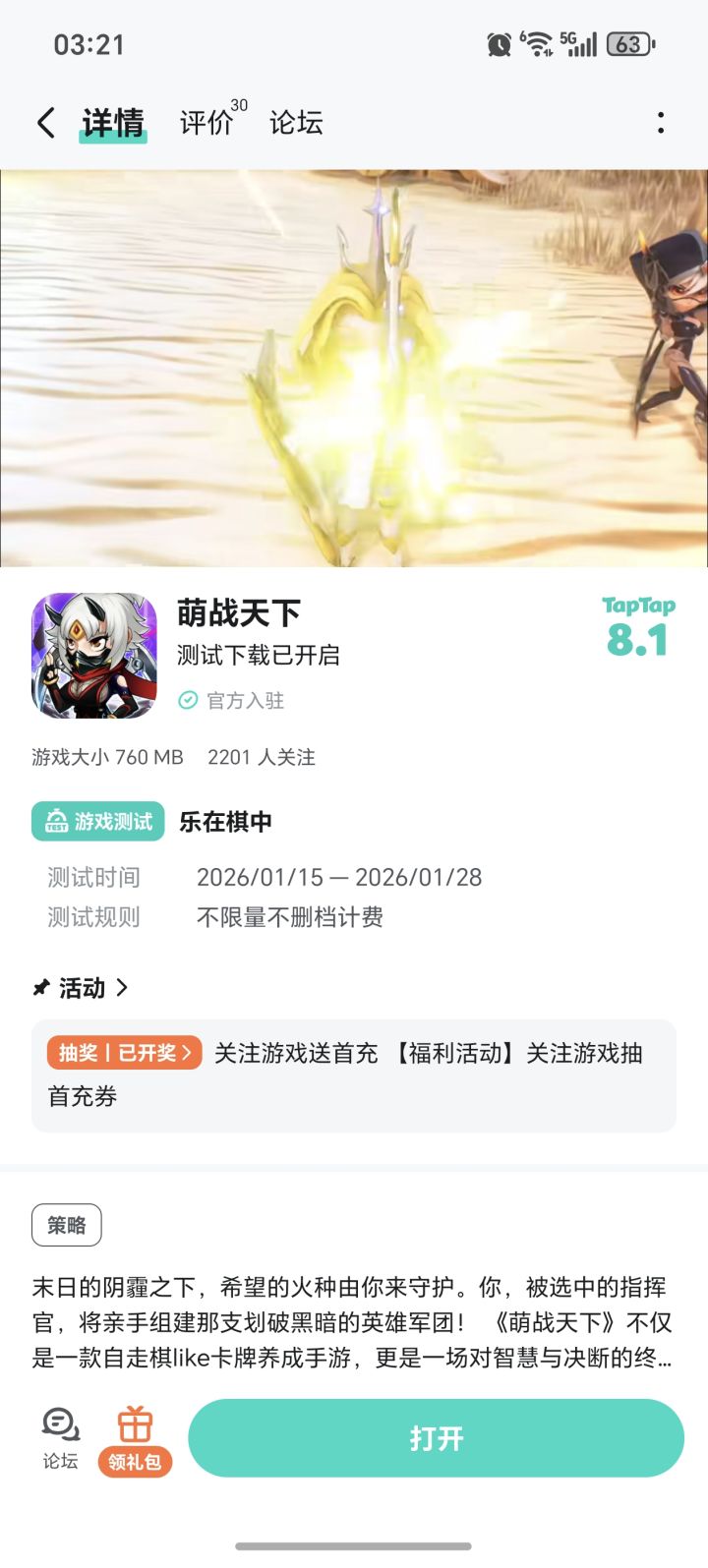
Task: Tap the TapTap 8.1 rating logo
Action: tap(637, 629)
